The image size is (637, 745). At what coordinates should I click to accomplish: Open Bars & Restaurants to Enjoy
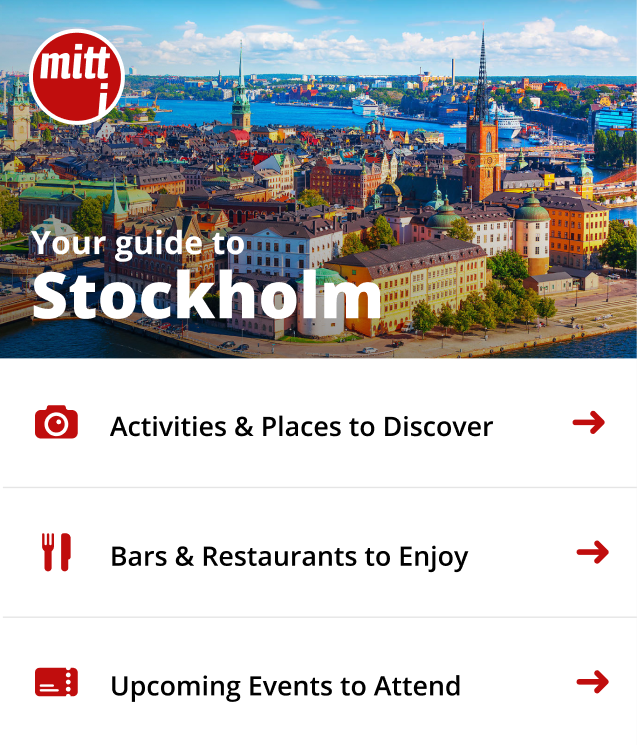tap(289, 556)
